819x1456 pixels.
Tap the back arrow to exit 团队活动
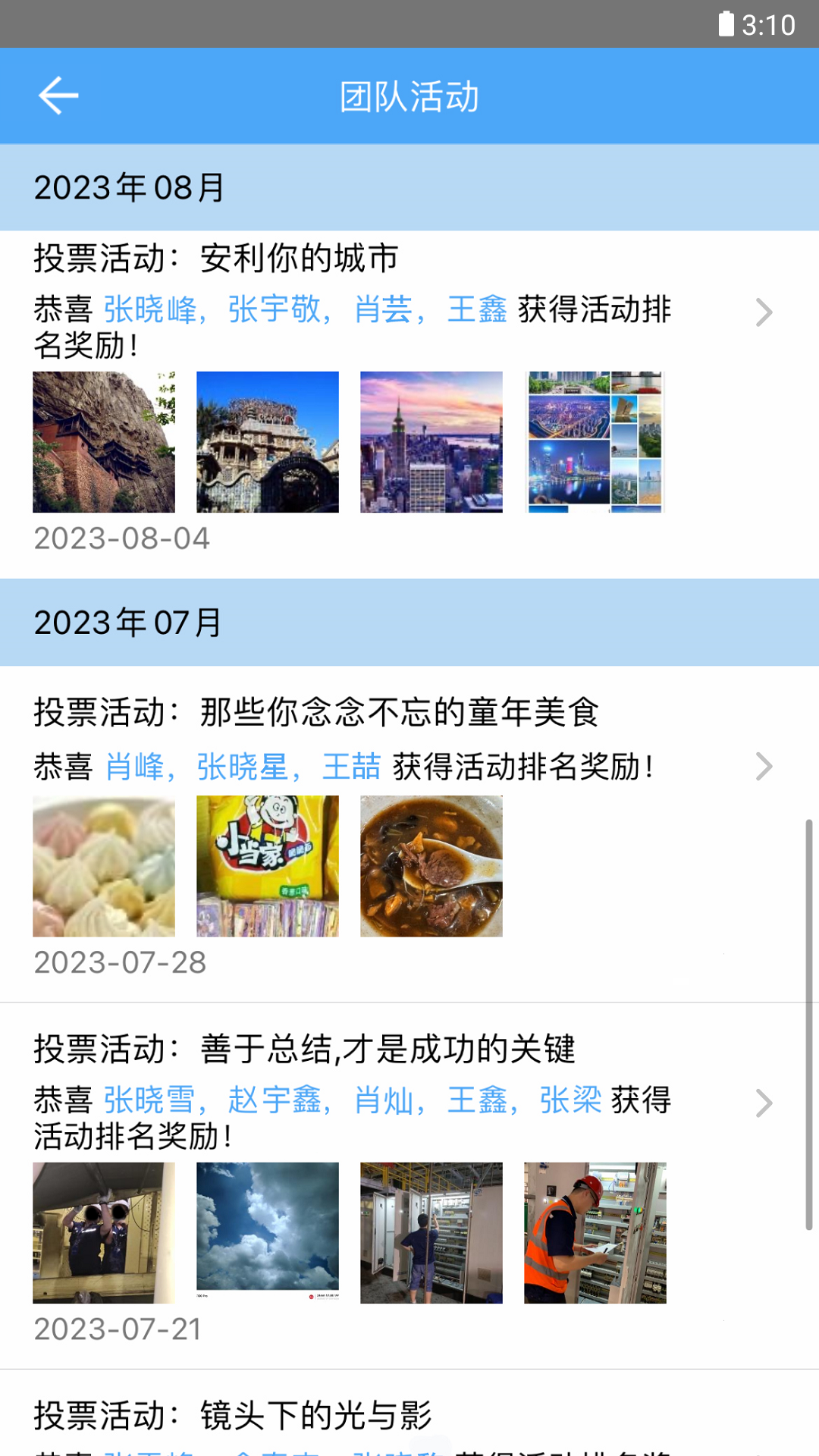(57, 96)
